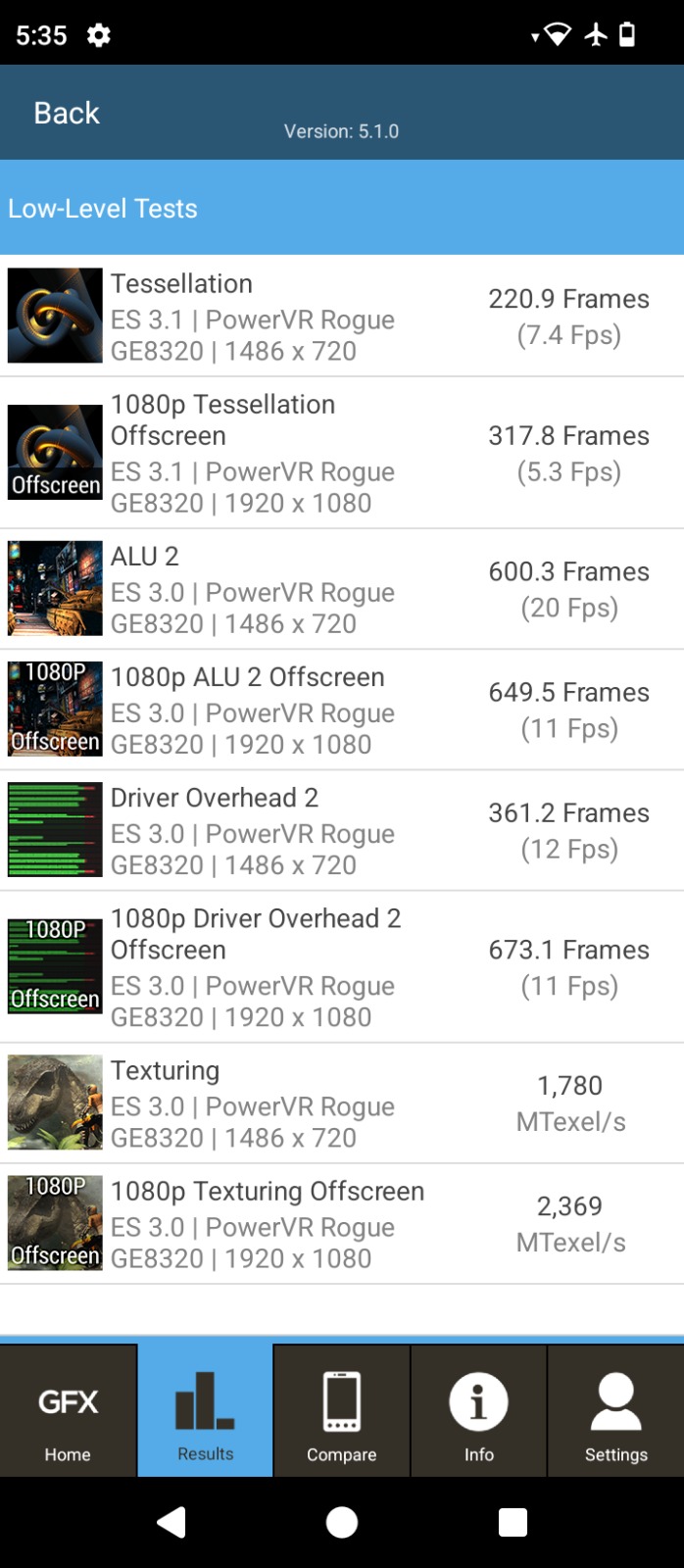The height and width of the screenshot is (1568, 684).
Task: View ALU 2 test details
Action: pos(342,589)
